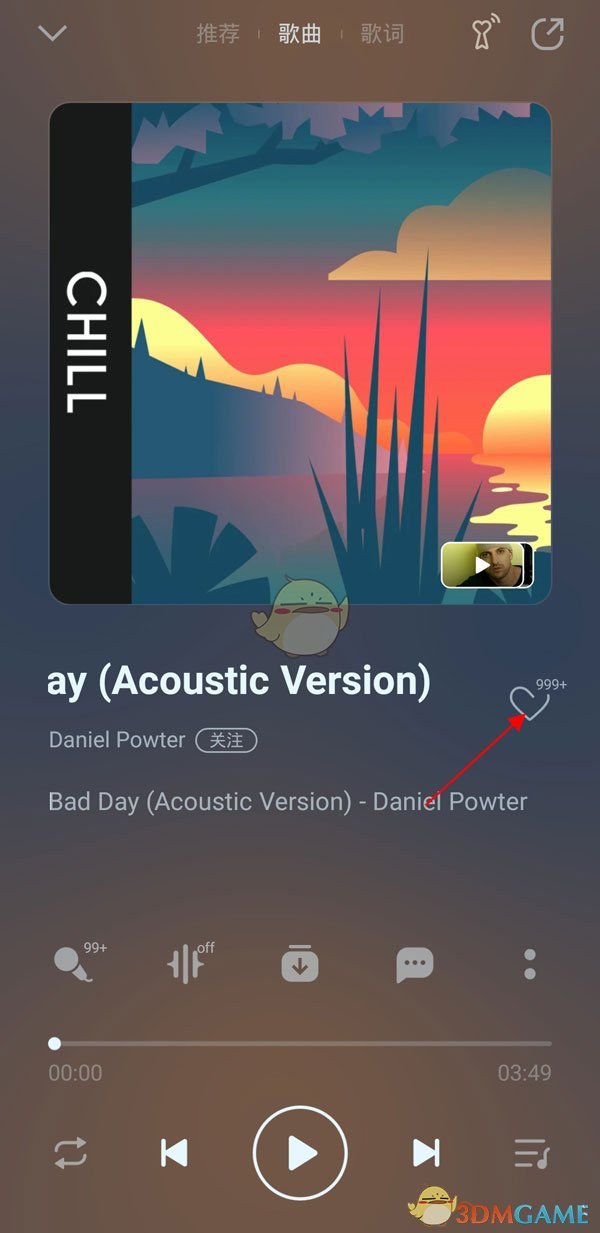This screenshot has width=600, height=1233.
Task: Collapse the player with the down chevron
Action: (x=52, y=34)
